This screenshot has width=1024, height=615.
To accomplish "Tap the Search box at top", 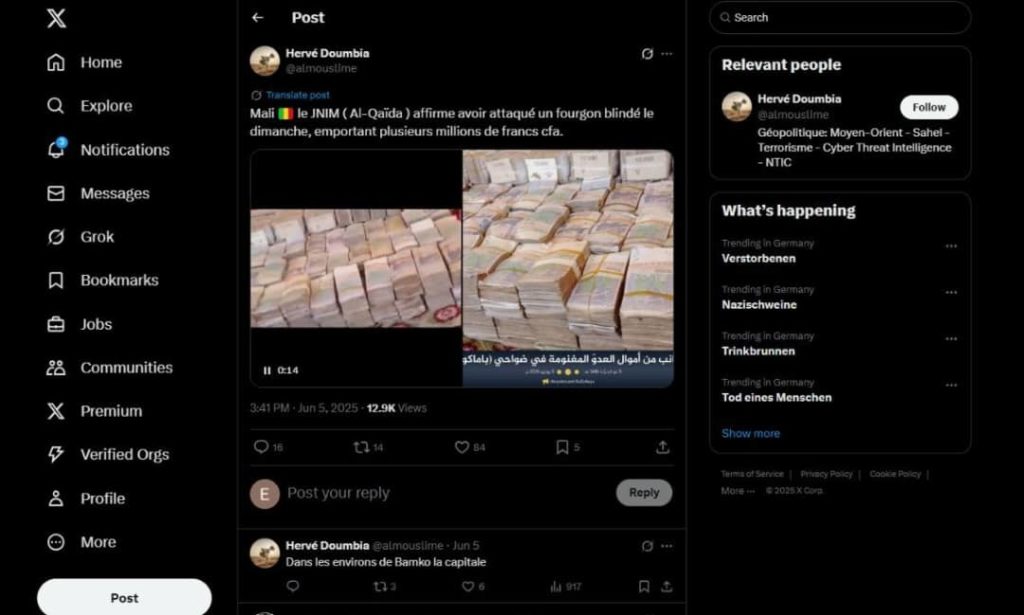I will (840, 18).
